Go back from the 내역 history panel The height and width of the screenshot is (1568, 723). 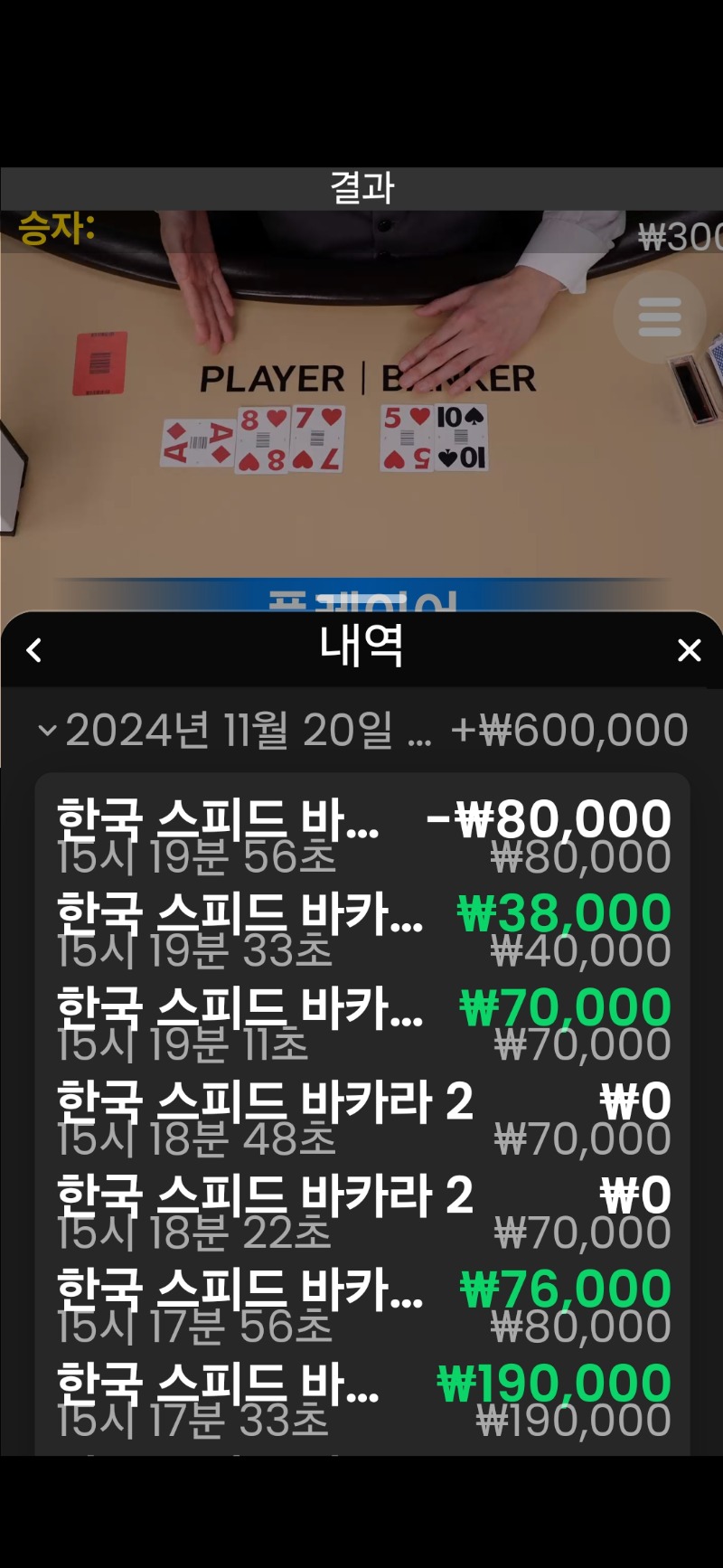coord(34,650)
